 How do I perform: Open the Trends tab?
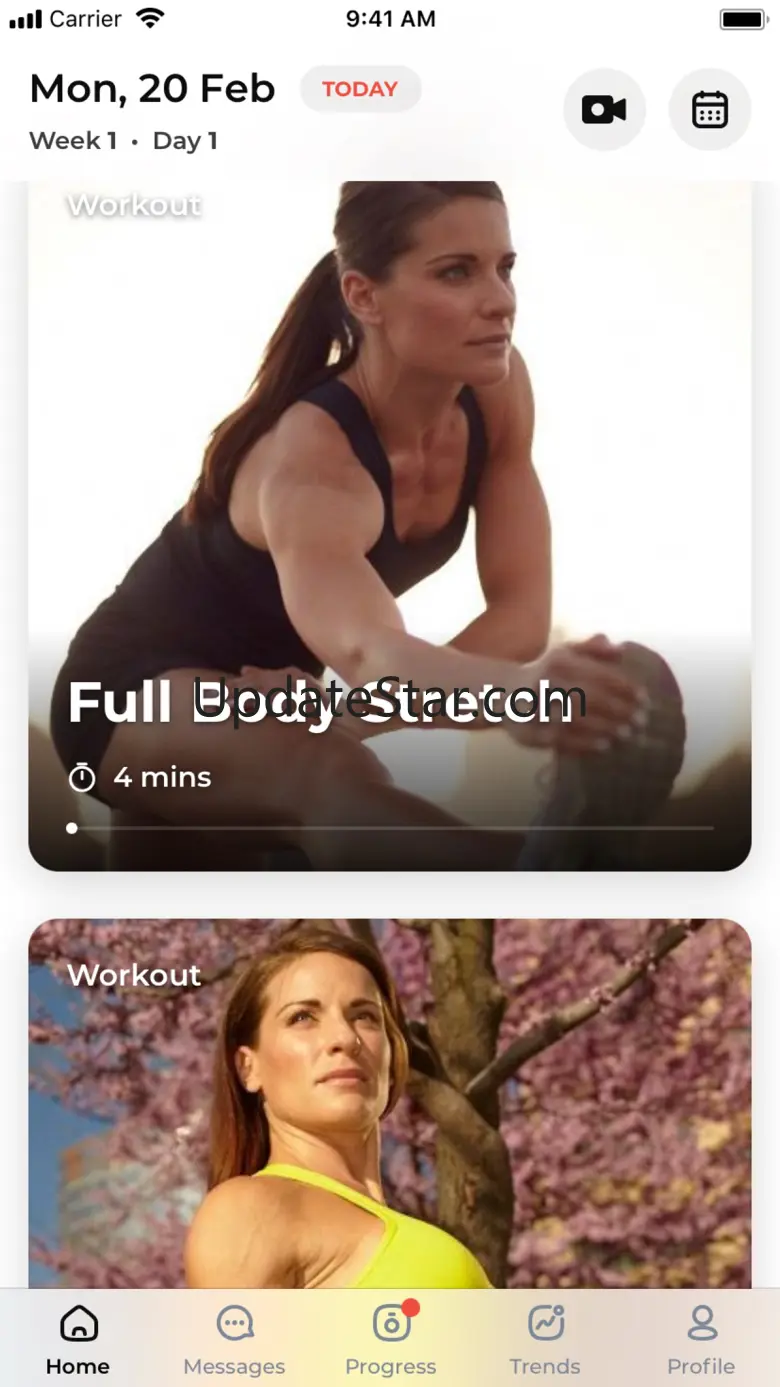pyautogui.click(x=545, y=1340)
